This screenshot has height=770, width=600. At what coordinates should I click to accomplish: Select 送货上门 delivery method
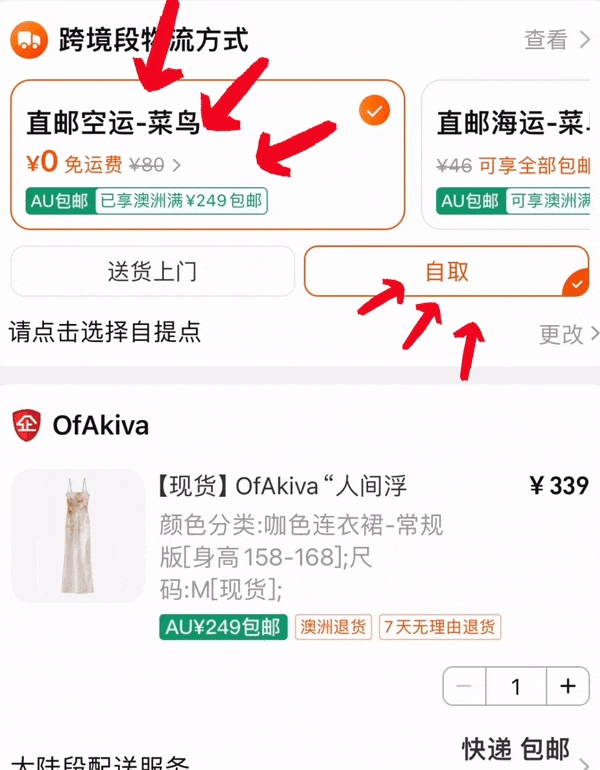tap(152, 271)
